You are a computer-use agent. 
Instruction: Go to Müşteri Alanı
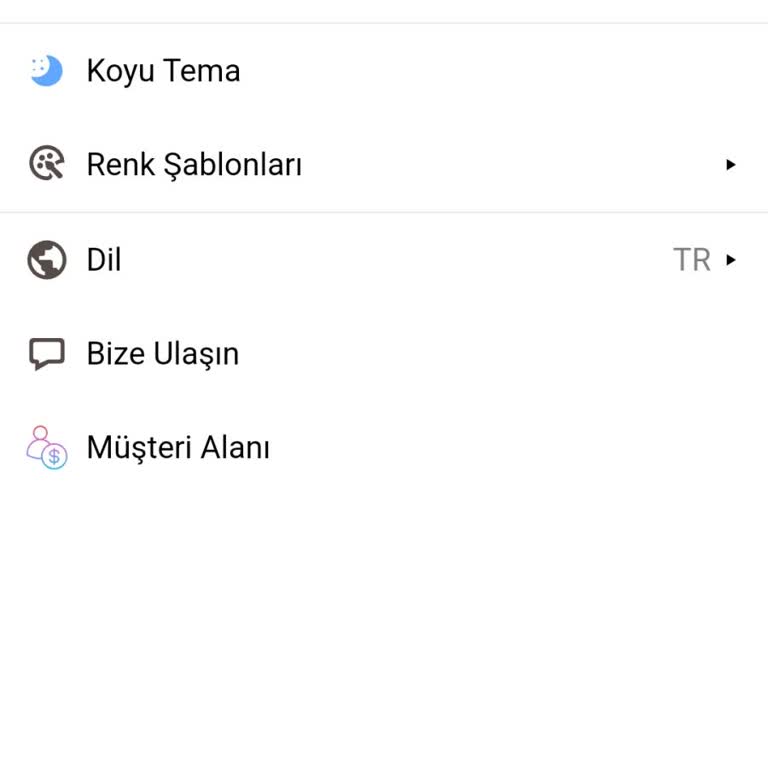[178, 447]
